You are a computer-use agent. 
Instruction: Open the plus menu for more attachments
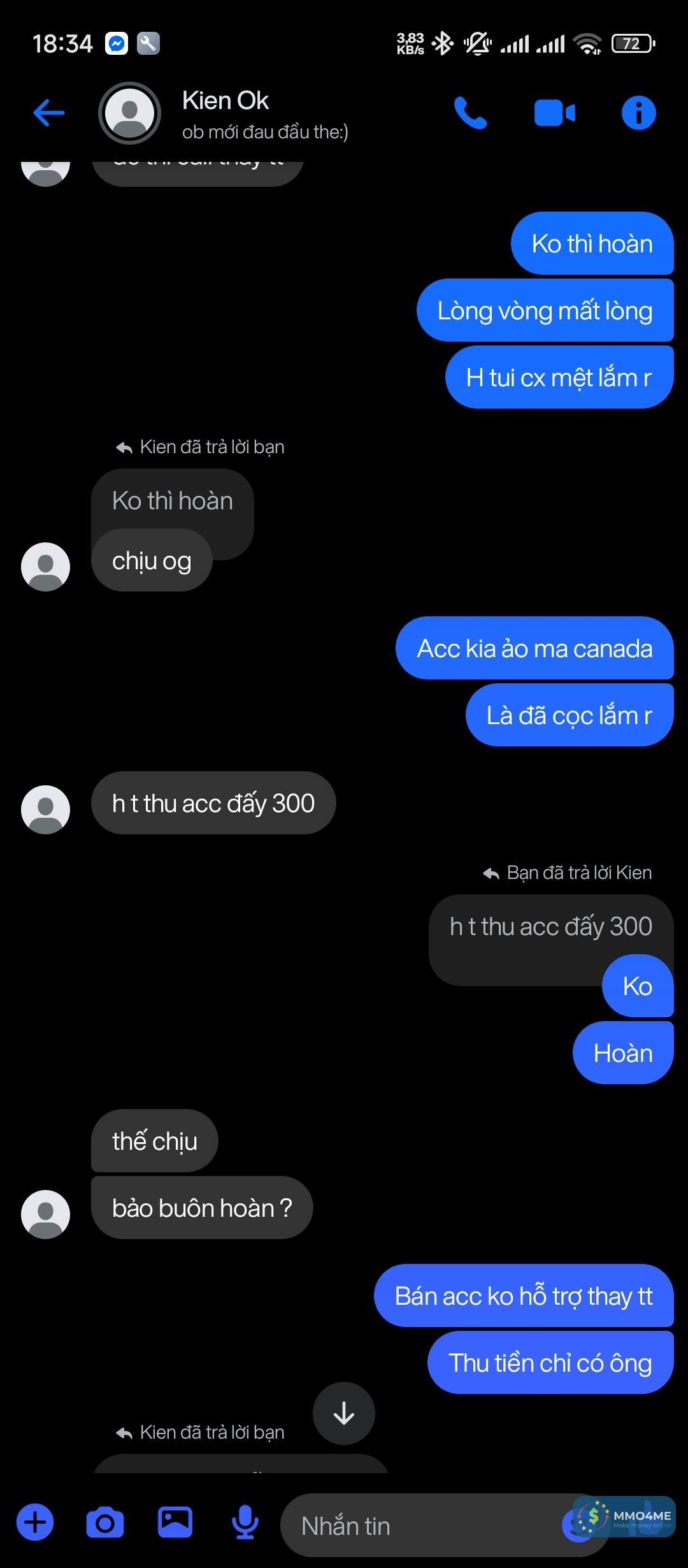[35, 1523]
